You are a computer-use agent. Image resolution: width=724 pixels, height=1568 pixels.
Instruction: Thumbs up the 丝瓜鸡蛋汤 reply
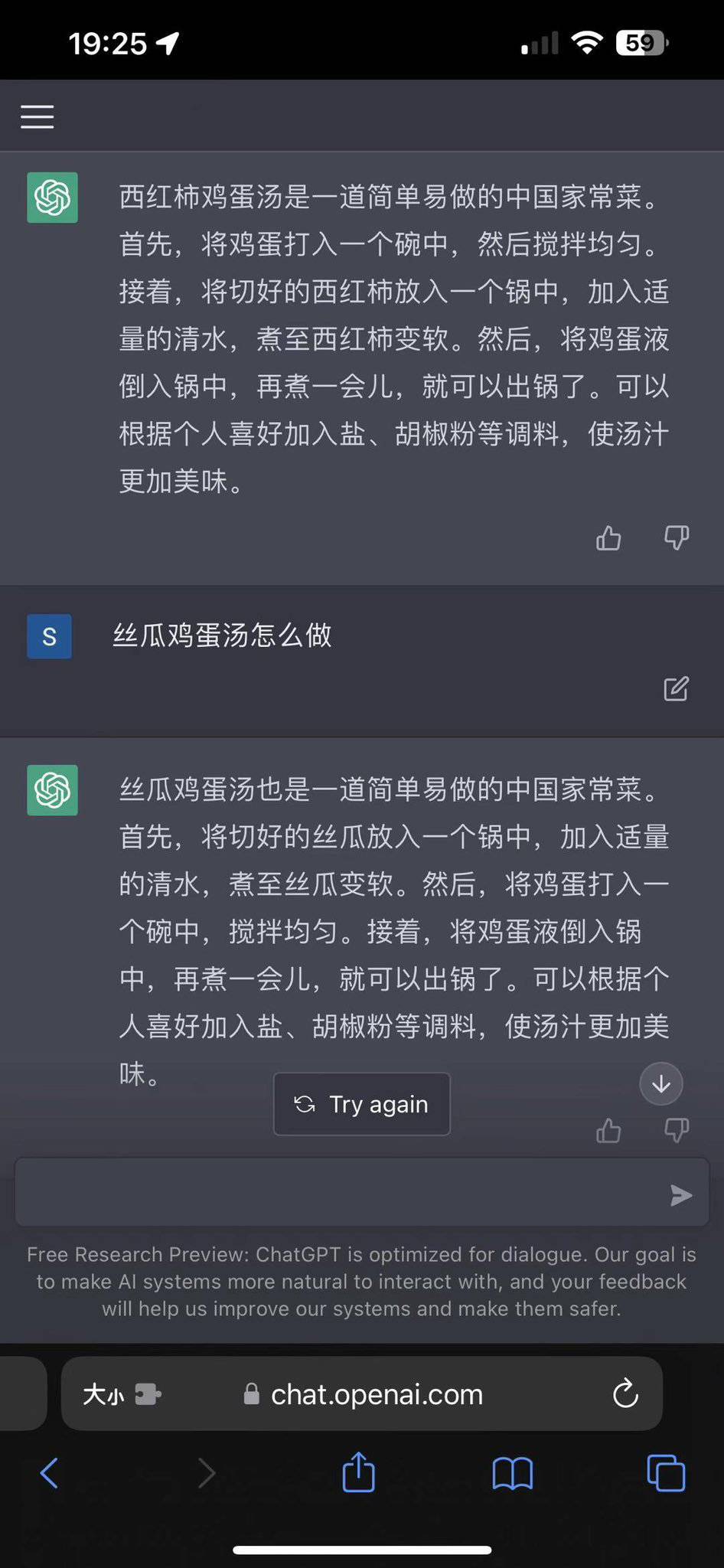[608, 1131]
